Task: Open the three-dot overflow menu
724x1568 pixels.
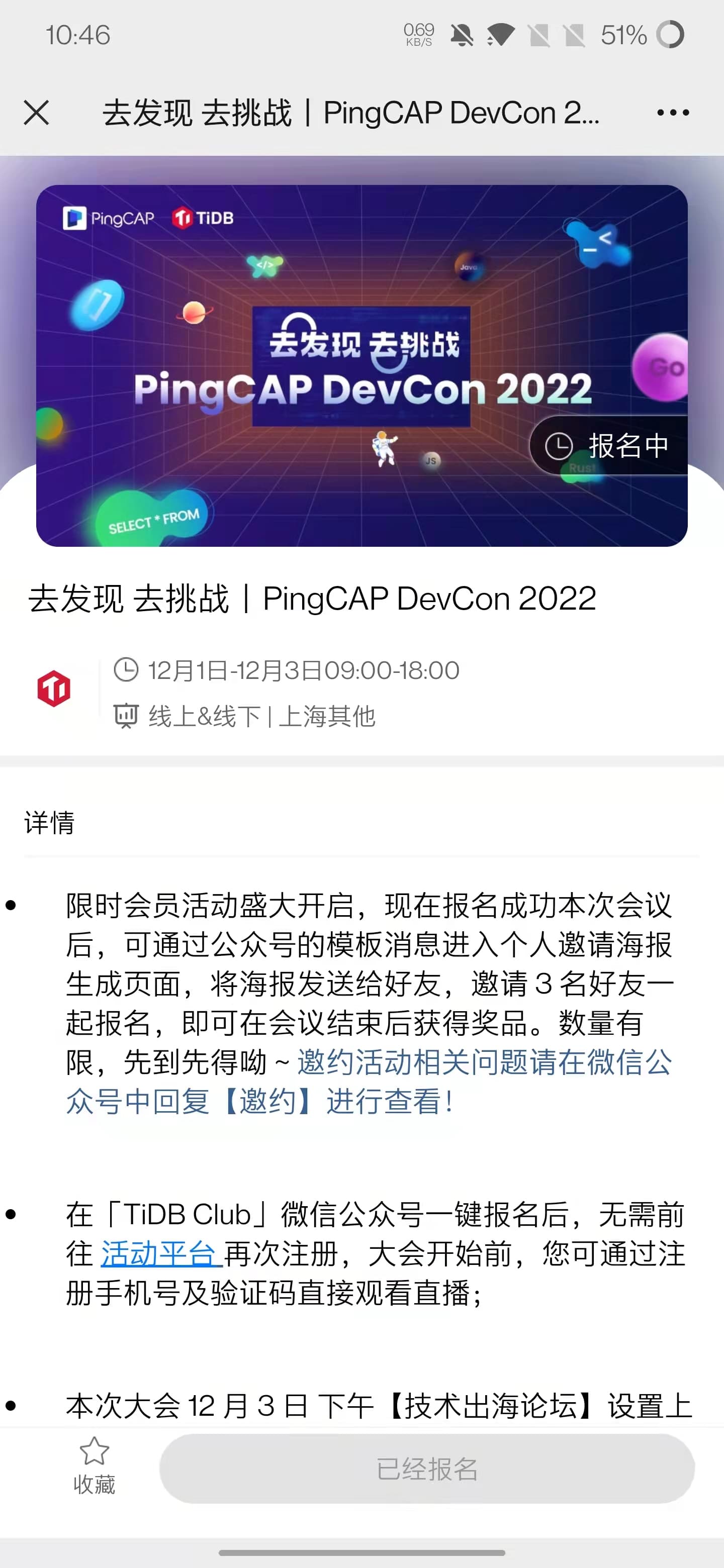Action: click(673, 113)
